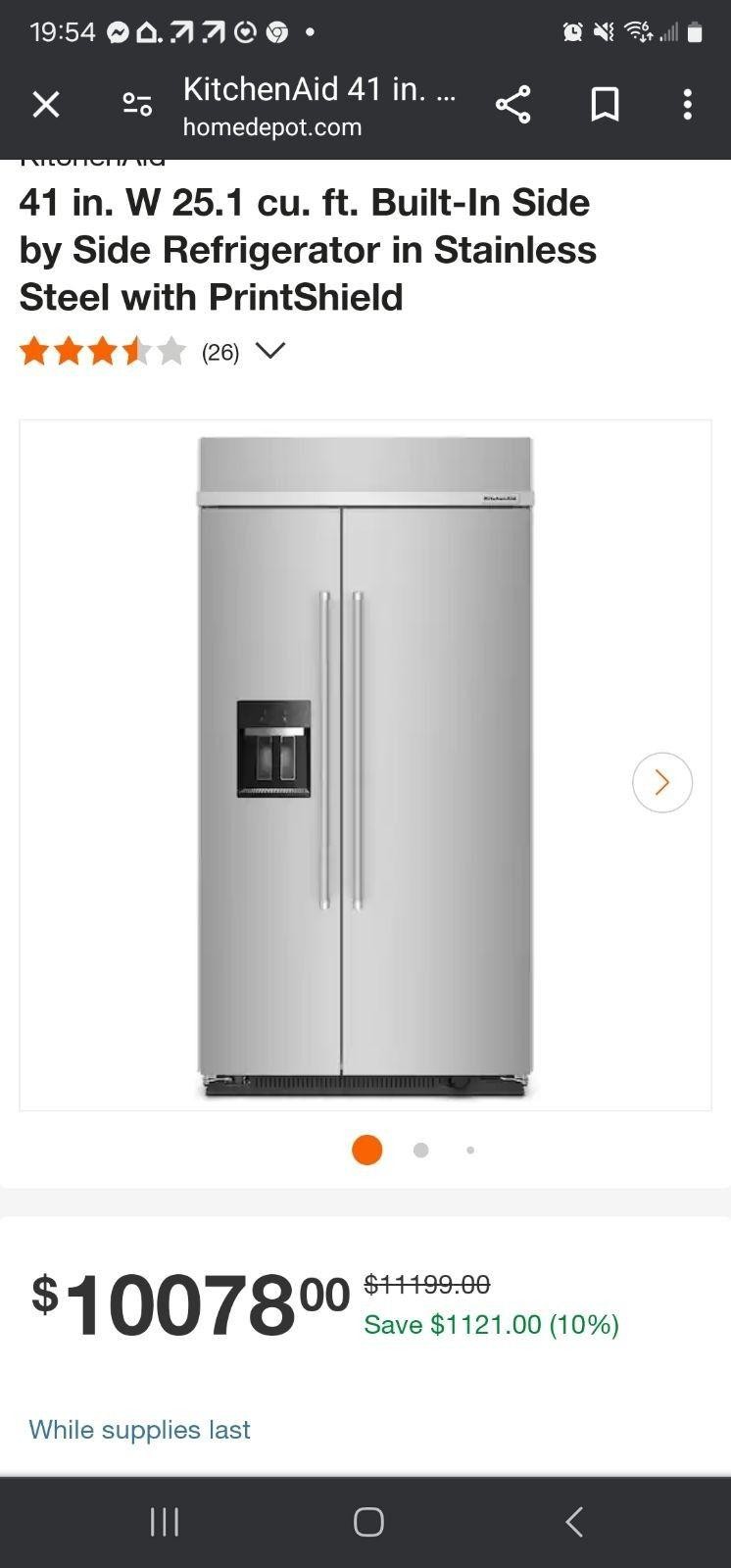Open the refrigerator product image
Image resolution: width=731 pixels, height=1568 pixels.
[365, 764]
